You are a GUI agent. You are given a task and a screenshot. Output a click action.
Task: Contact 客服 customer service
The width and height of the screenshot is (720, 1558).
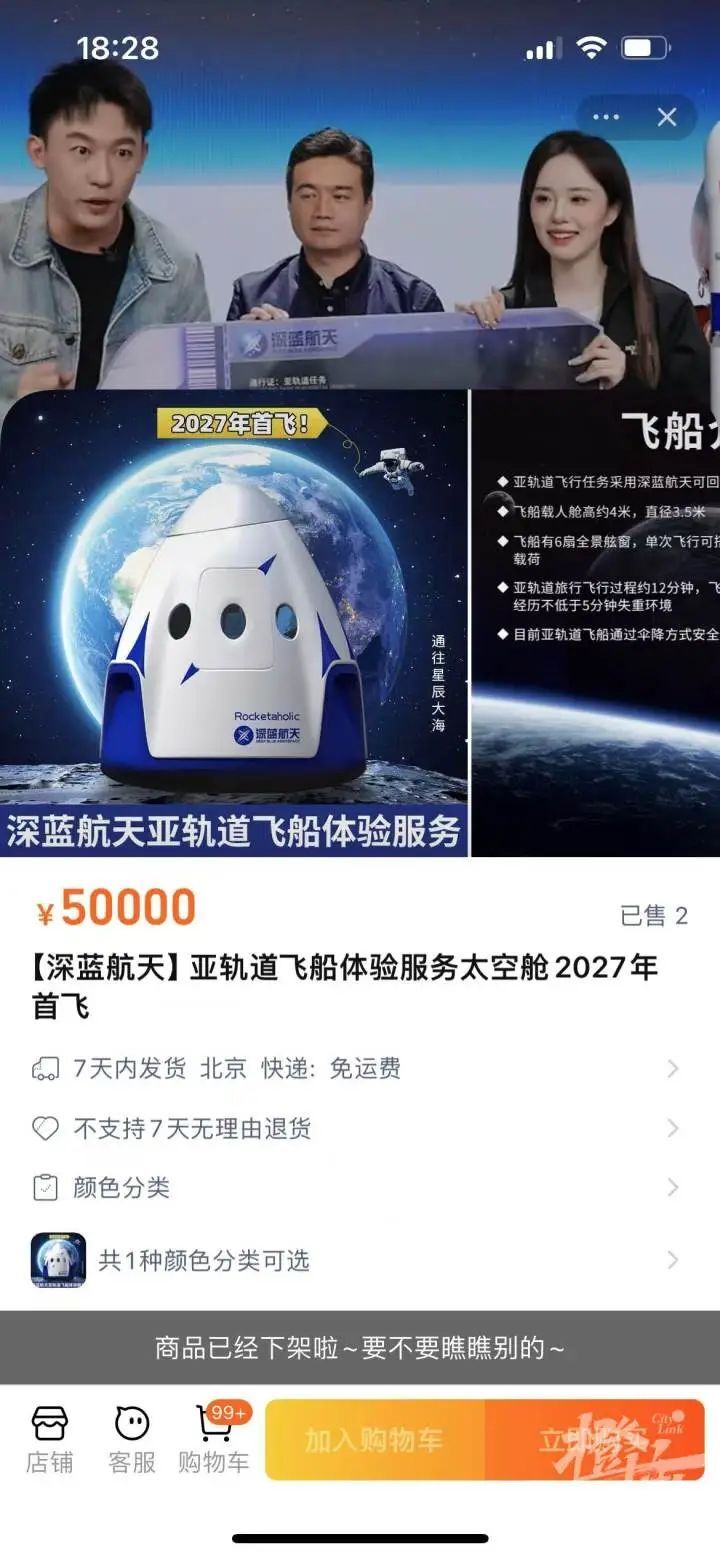point(132,1438)
